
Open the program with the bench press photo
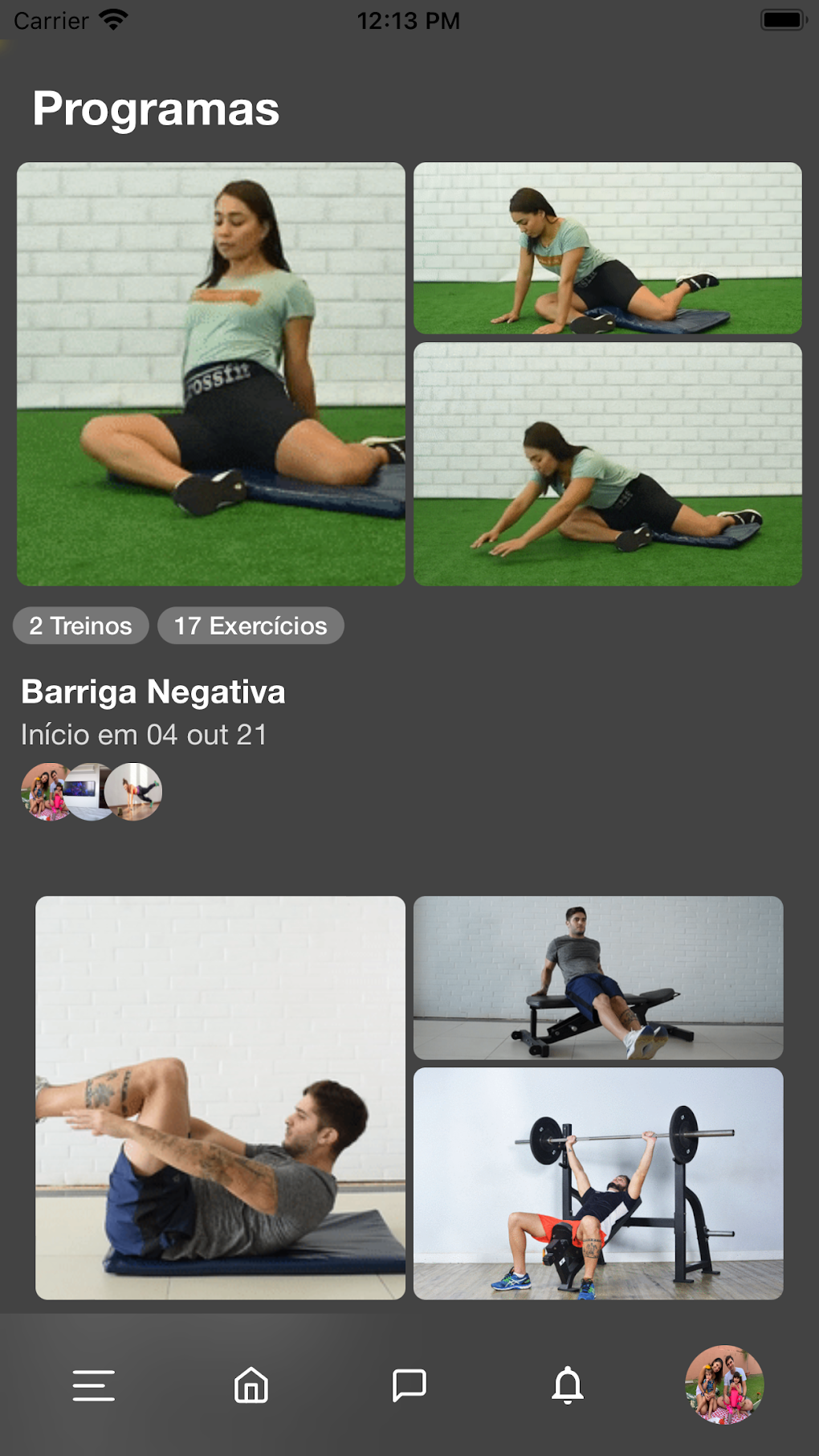pyautogui.click(x=597, y=1183)
